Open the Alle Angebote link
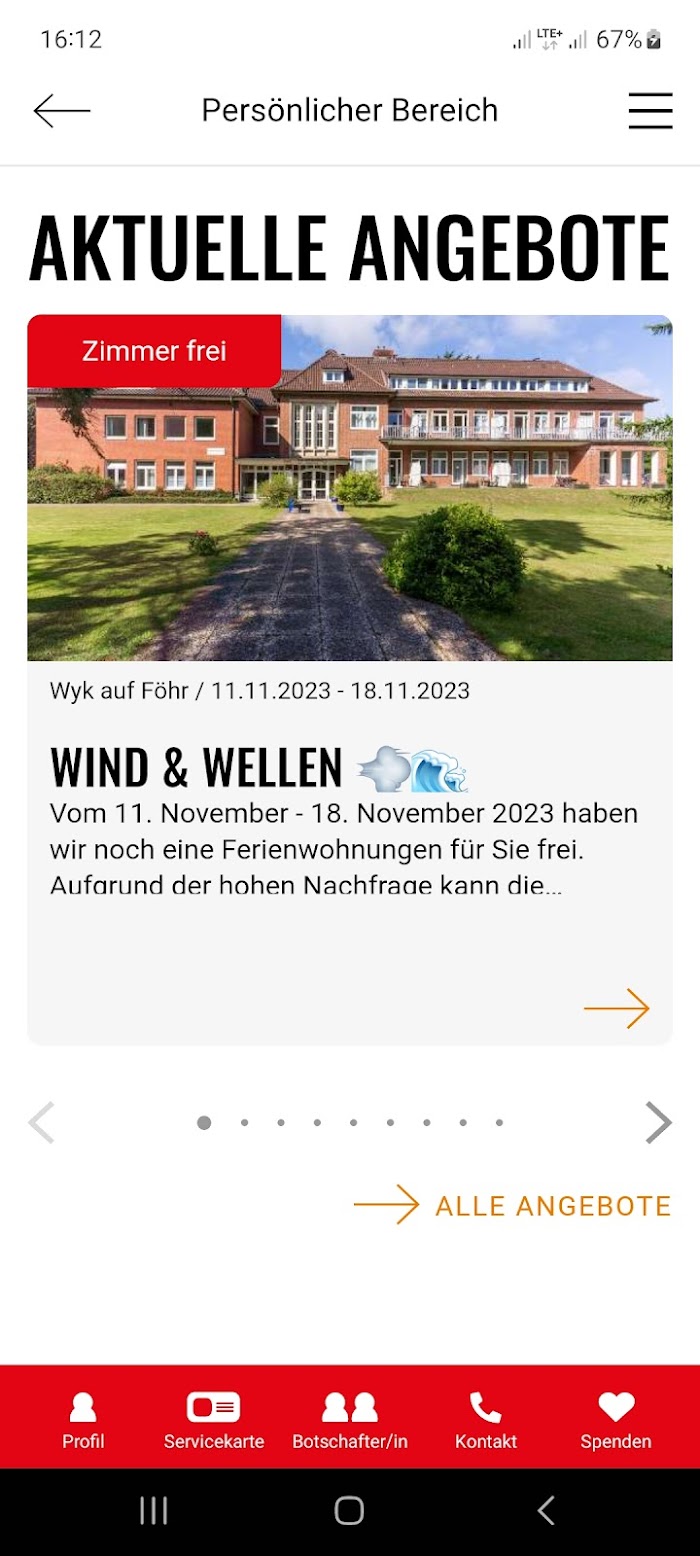This screenshot has width=700, height=1556. point(512,1205)
